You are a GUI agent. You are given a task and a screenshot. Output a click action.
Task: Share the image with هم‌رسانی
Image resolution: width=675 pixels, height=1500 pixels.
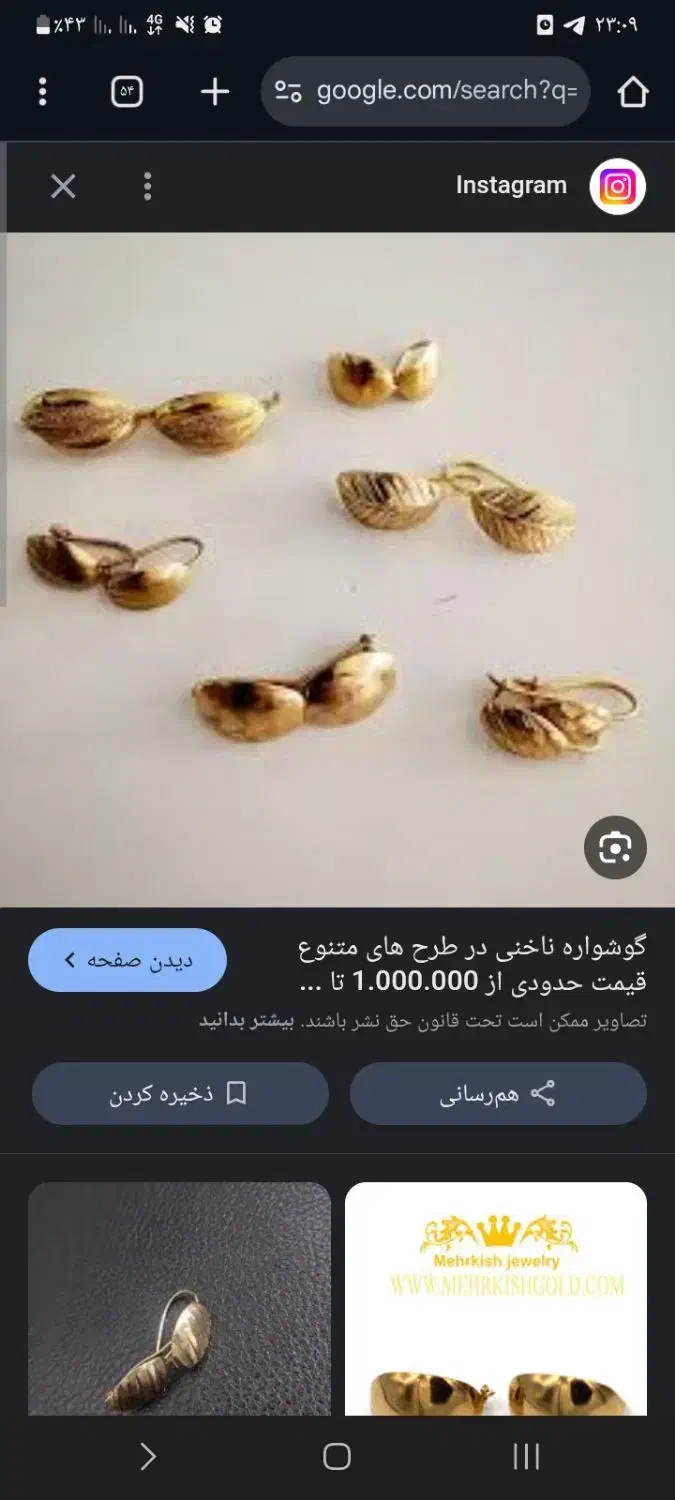coord(498,1094)
